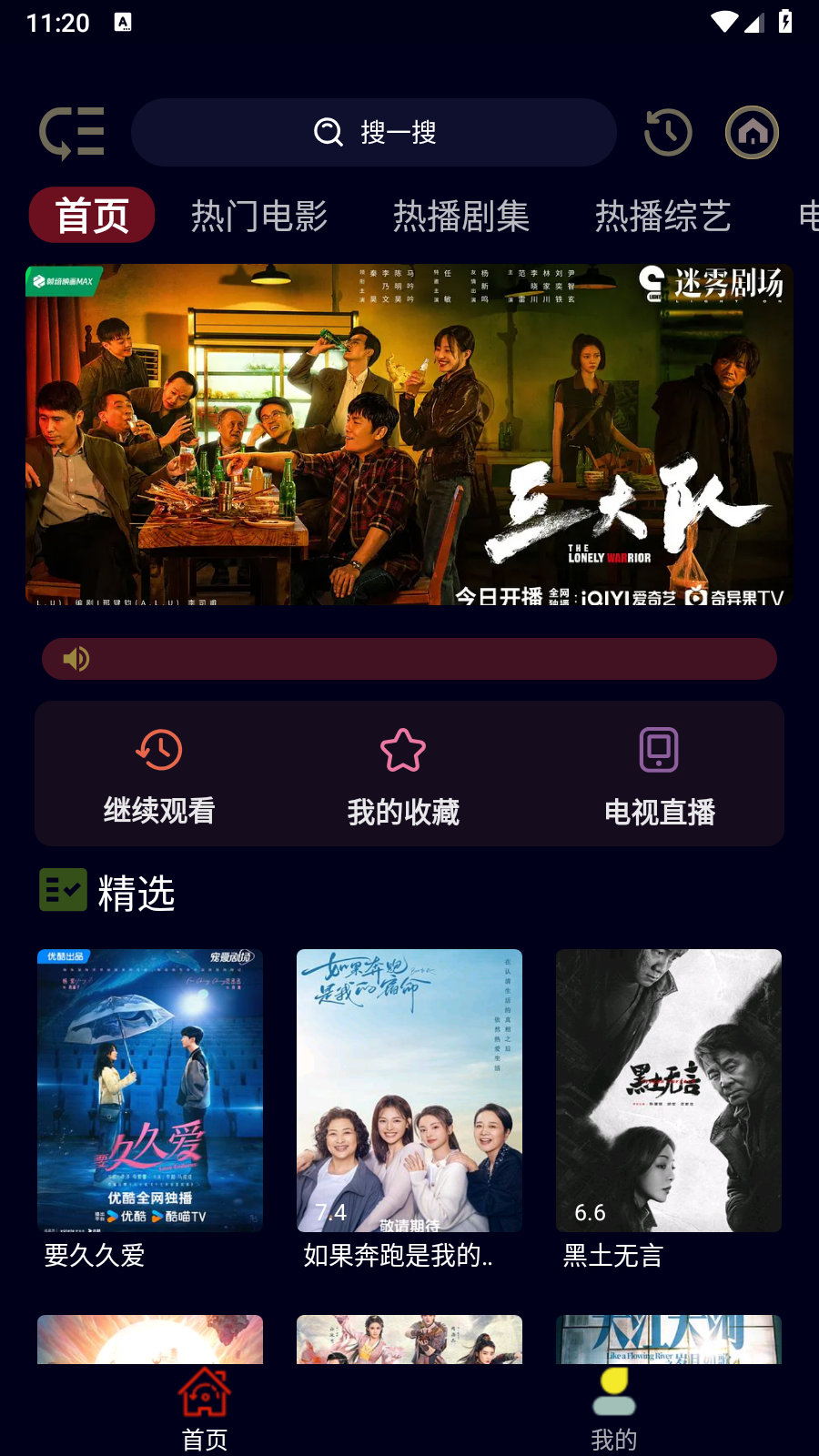The image size is (819, 1456).
Task: Open the 要久久爱 poster
Action: pyautogui.click(x=149, y=1089)
